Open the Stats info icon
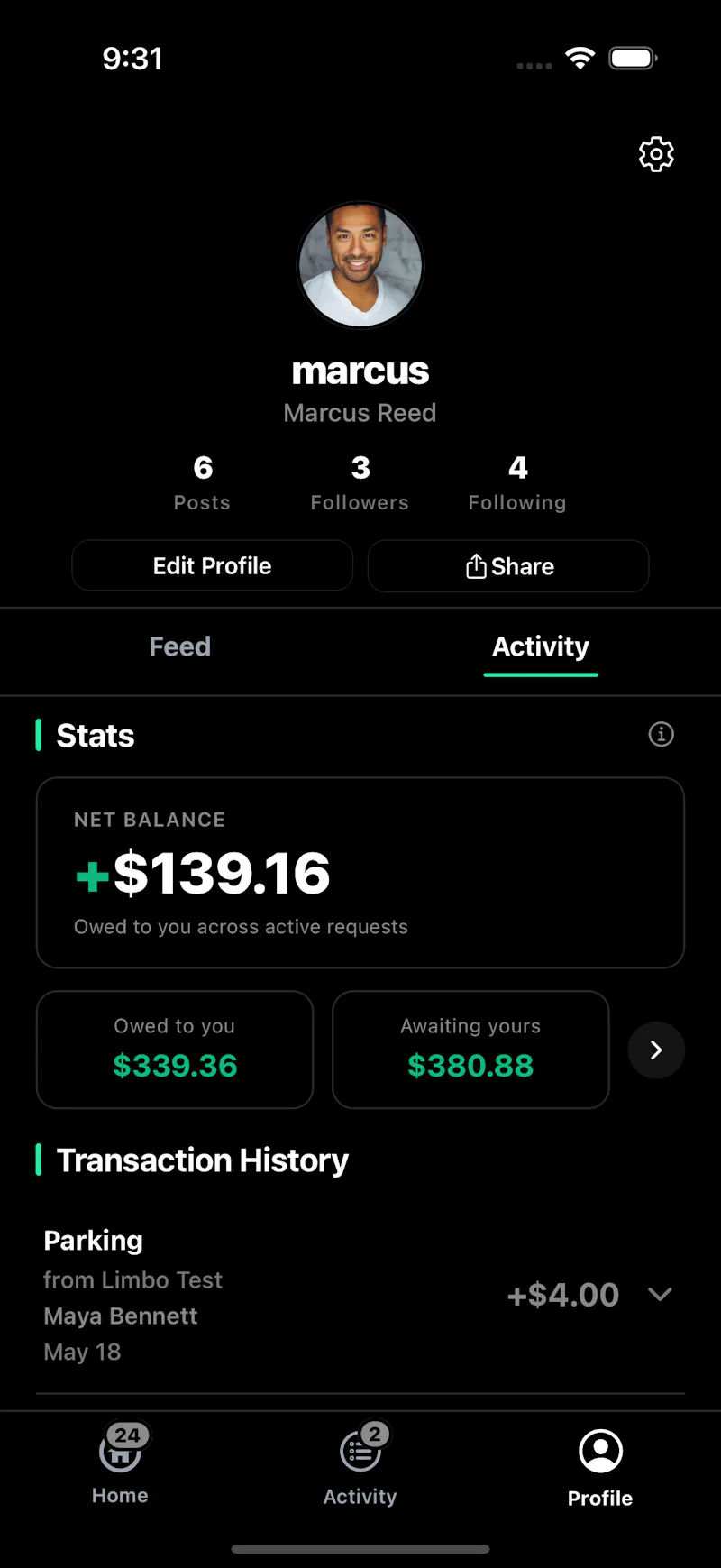 (x=662, y=734)
